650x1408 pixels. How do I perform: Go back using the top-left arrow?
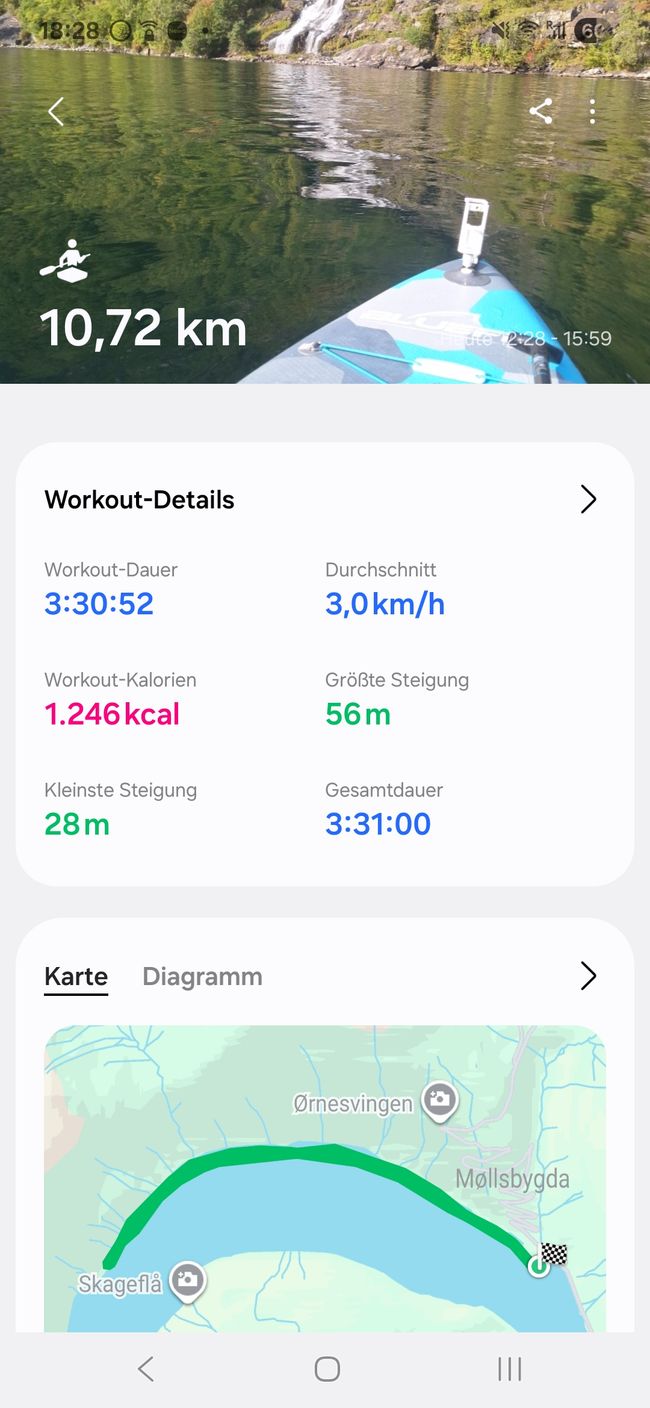tap(56, 111)
